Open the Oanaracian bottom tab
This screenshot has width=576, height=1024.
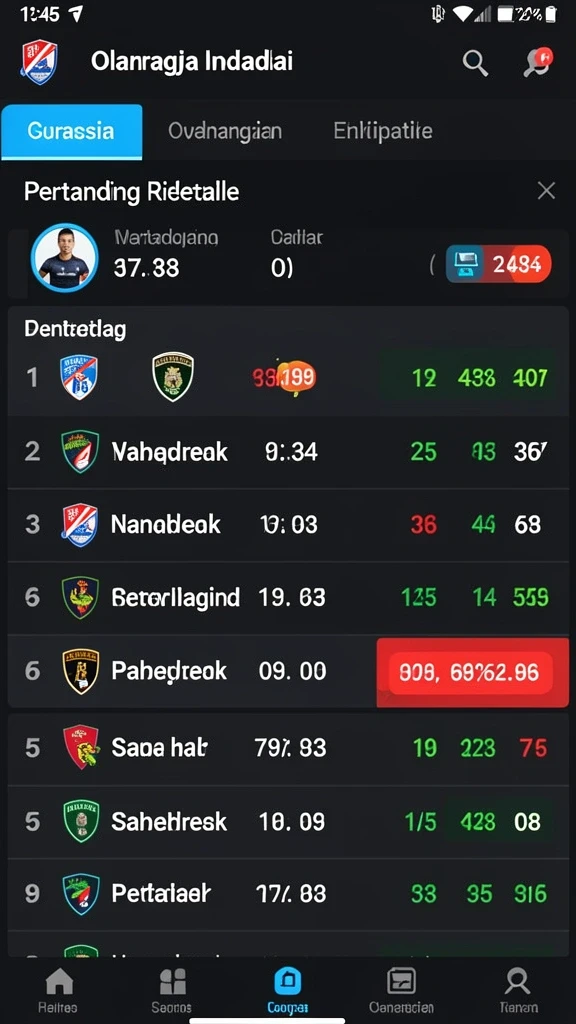[401, 990]
